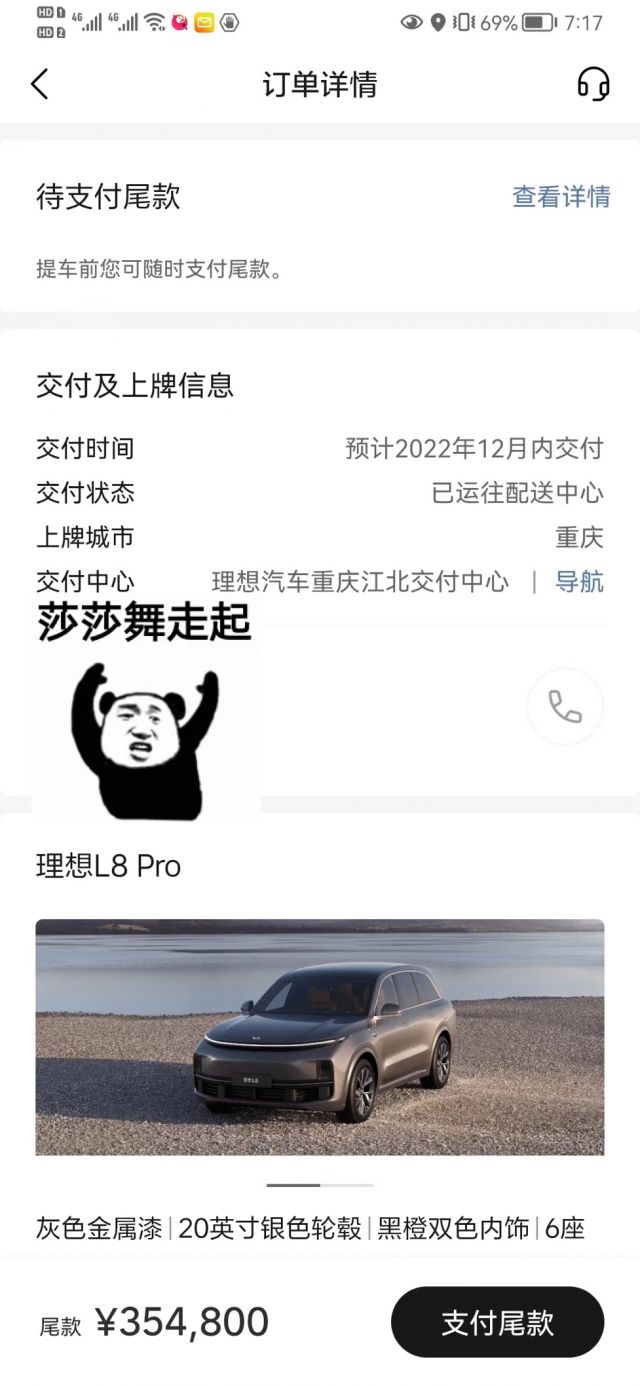Tap 支付尾款 to pay the balance
Screen dimensions: 640x1386
497,1322
